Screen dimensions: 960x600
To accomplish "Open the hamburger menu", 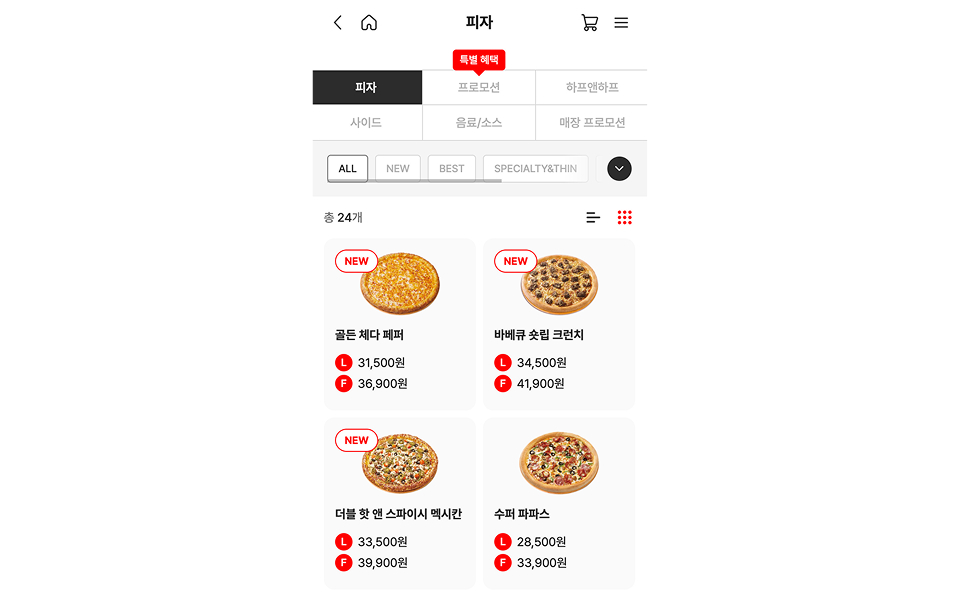I will coord(621,23).
